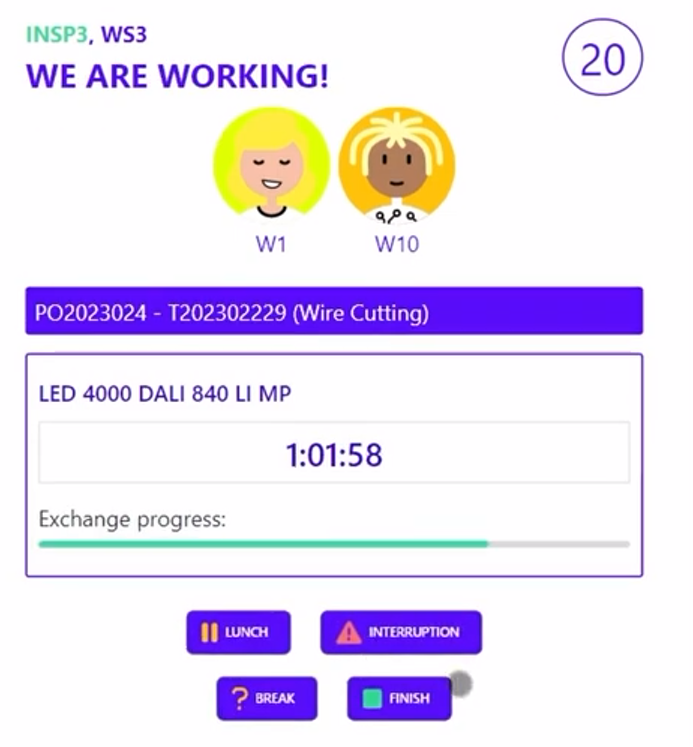Image resolution: width=693 pixels, height=747 pixels.
Task: Start a break
Action: pyautogui.click(x=266, y=698)
